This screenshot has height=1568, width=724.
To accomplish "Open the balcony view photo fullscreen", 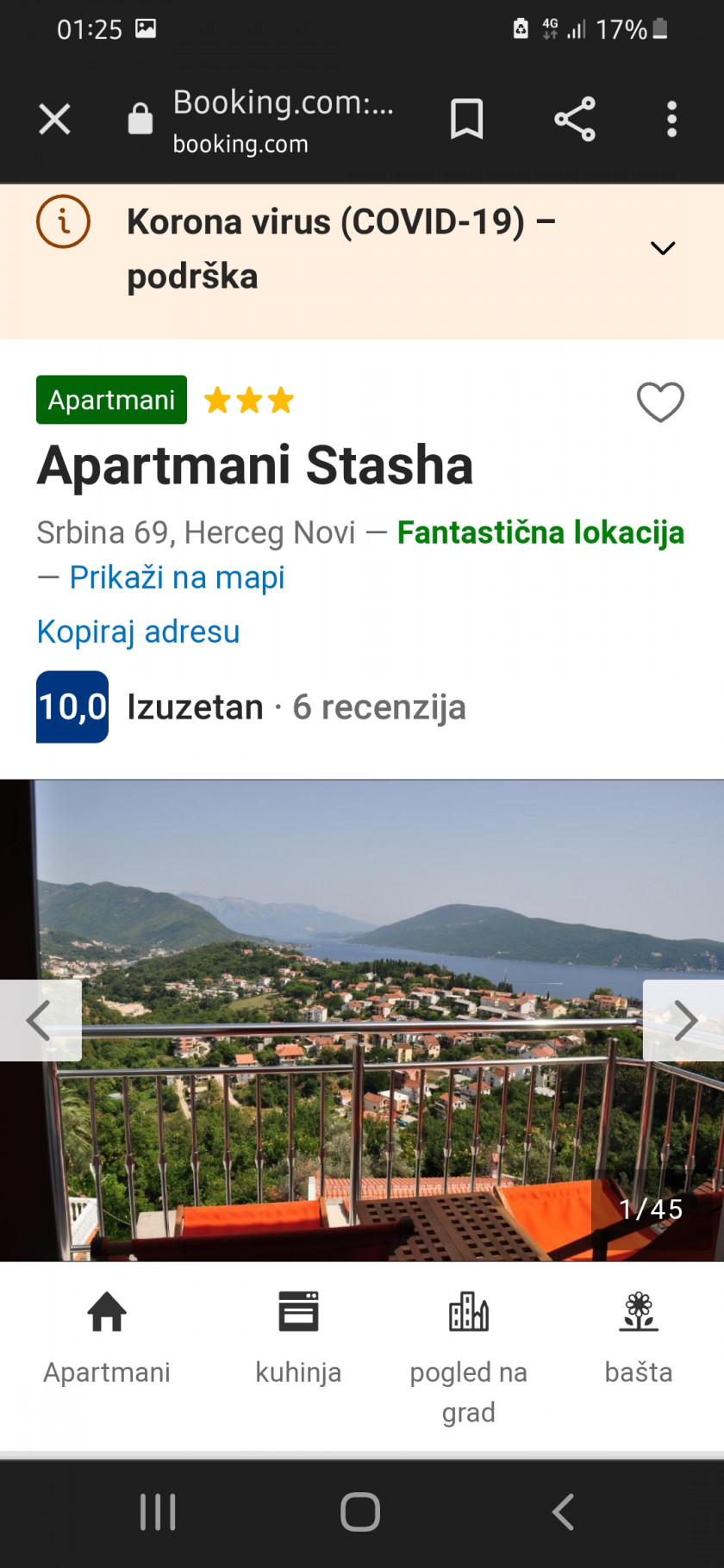I will point(362,1021).
